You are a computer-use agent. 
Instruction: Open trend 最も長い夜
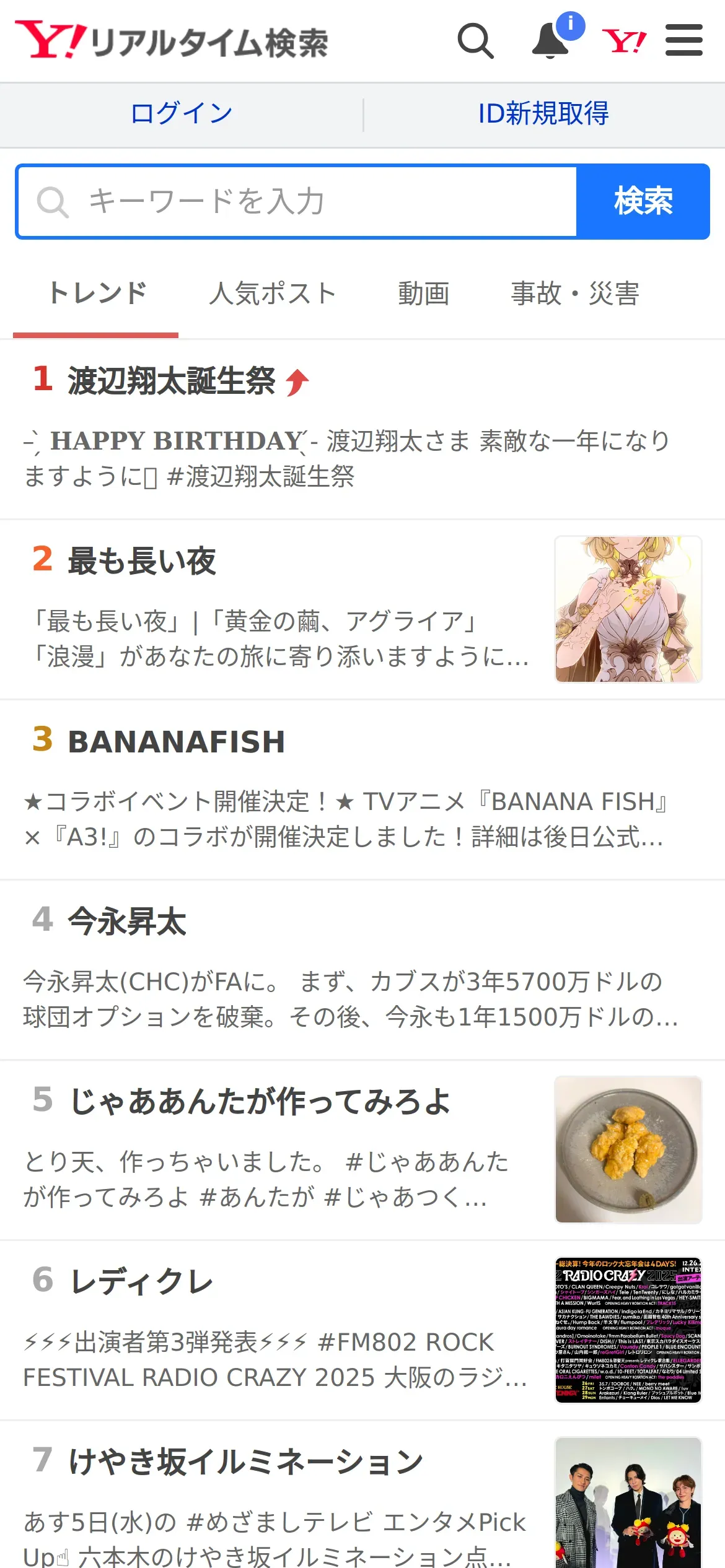(143, 561)
